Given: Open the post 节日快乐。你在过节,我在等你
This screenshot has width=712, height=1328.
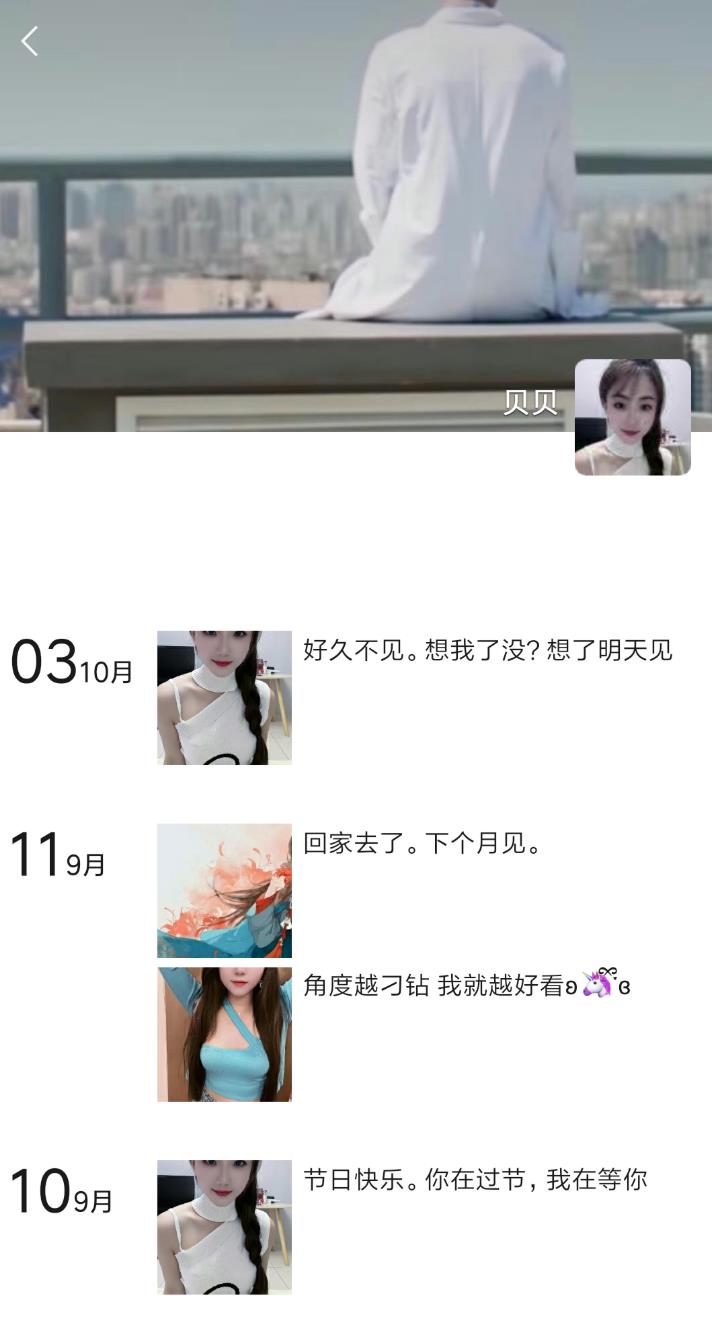Looking at the screenshot, I should point(475,1180).
